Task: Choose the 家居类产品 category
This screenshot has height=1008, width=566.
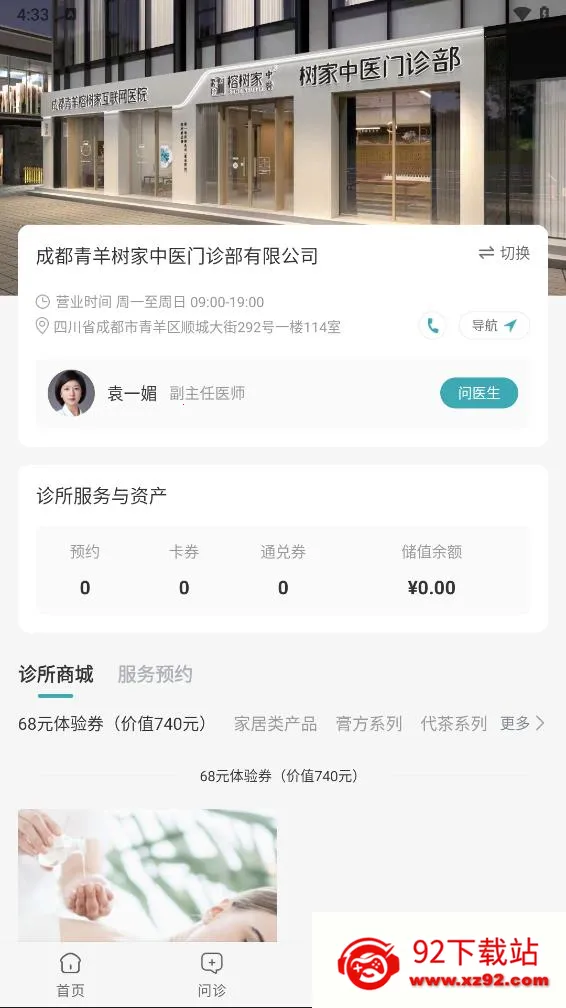Action: 275,724
